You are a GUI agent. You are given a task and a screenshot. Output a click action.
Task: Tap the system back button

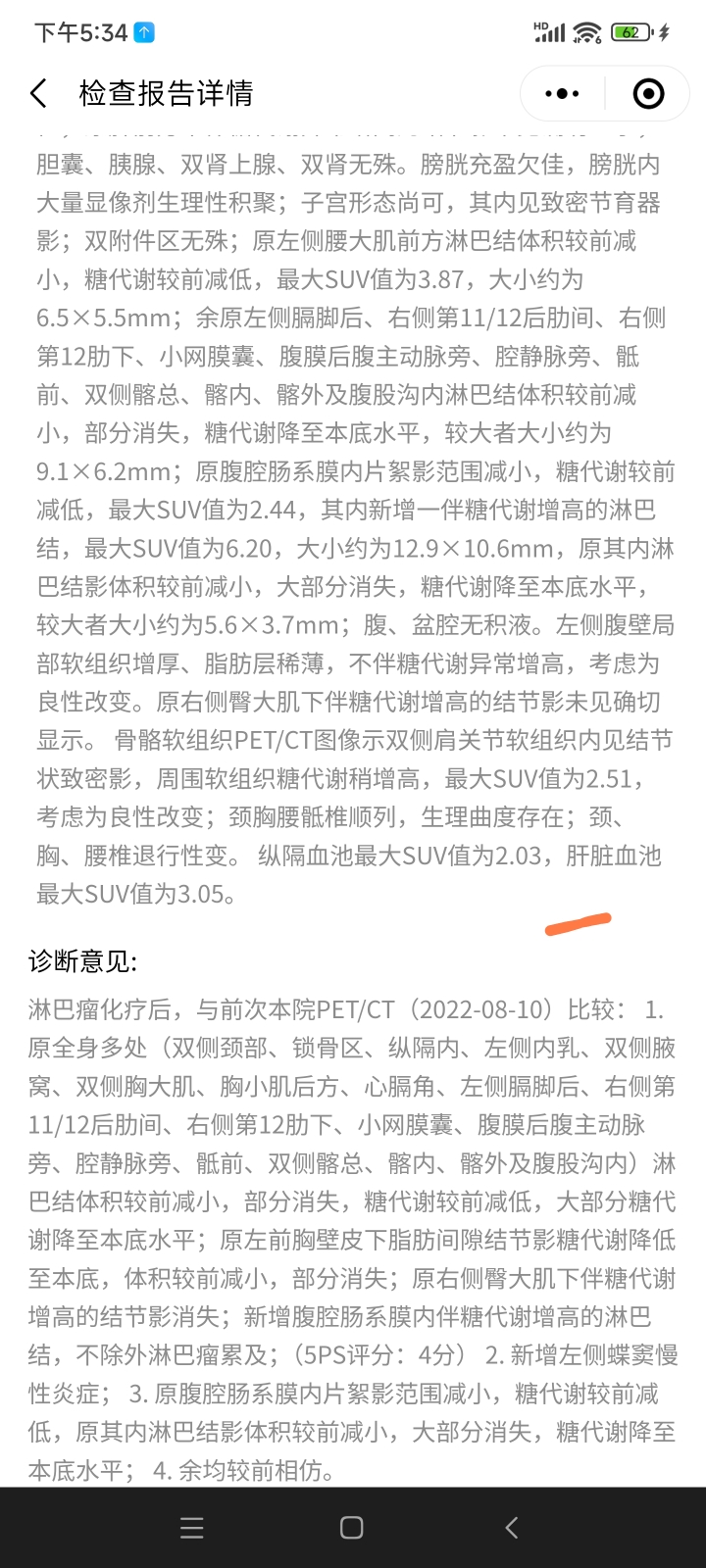pos(511,1527)
